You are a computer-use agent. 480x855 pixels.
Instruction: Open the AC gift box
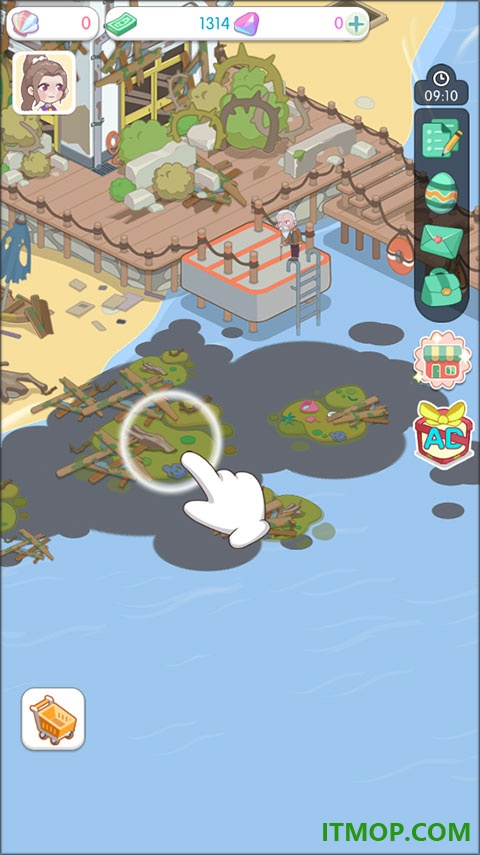click(x=444, y=434)
